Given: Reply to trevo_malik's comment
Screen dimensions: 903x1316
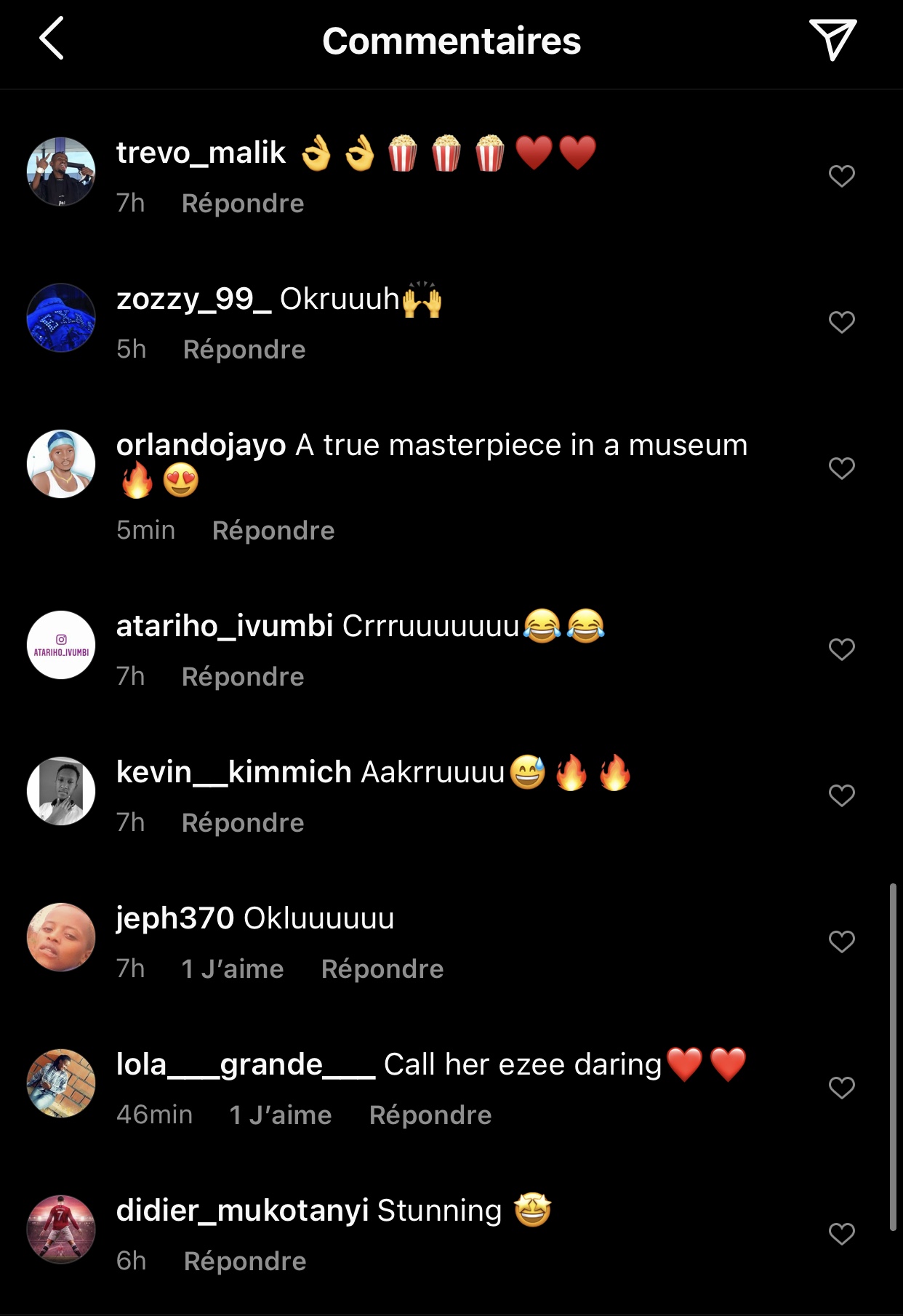Looking at the screenshot, I should coord(242,204).
